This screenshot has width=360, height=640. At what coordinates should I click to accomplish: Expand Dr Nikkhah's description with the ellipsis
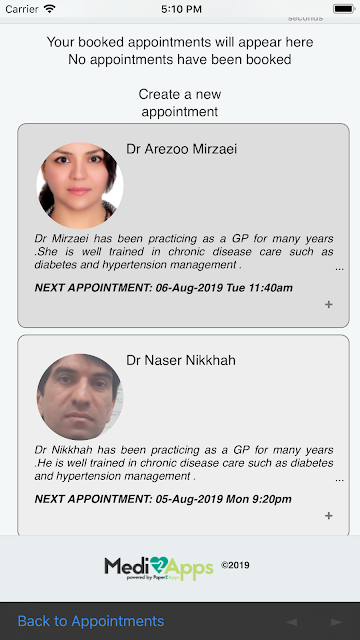[339, 480]
